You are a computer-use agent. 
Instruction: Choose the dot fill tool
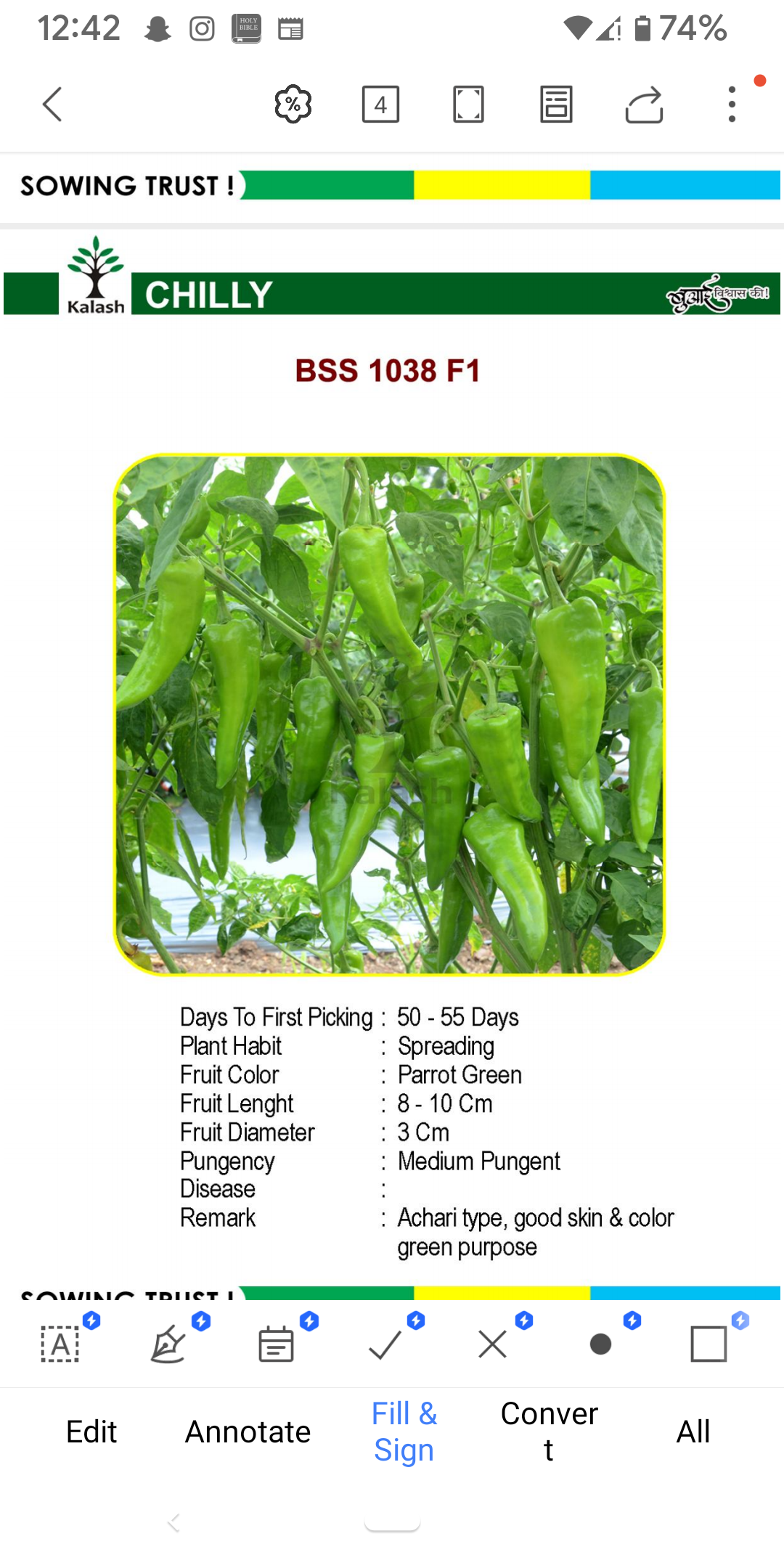(600, 1344)
